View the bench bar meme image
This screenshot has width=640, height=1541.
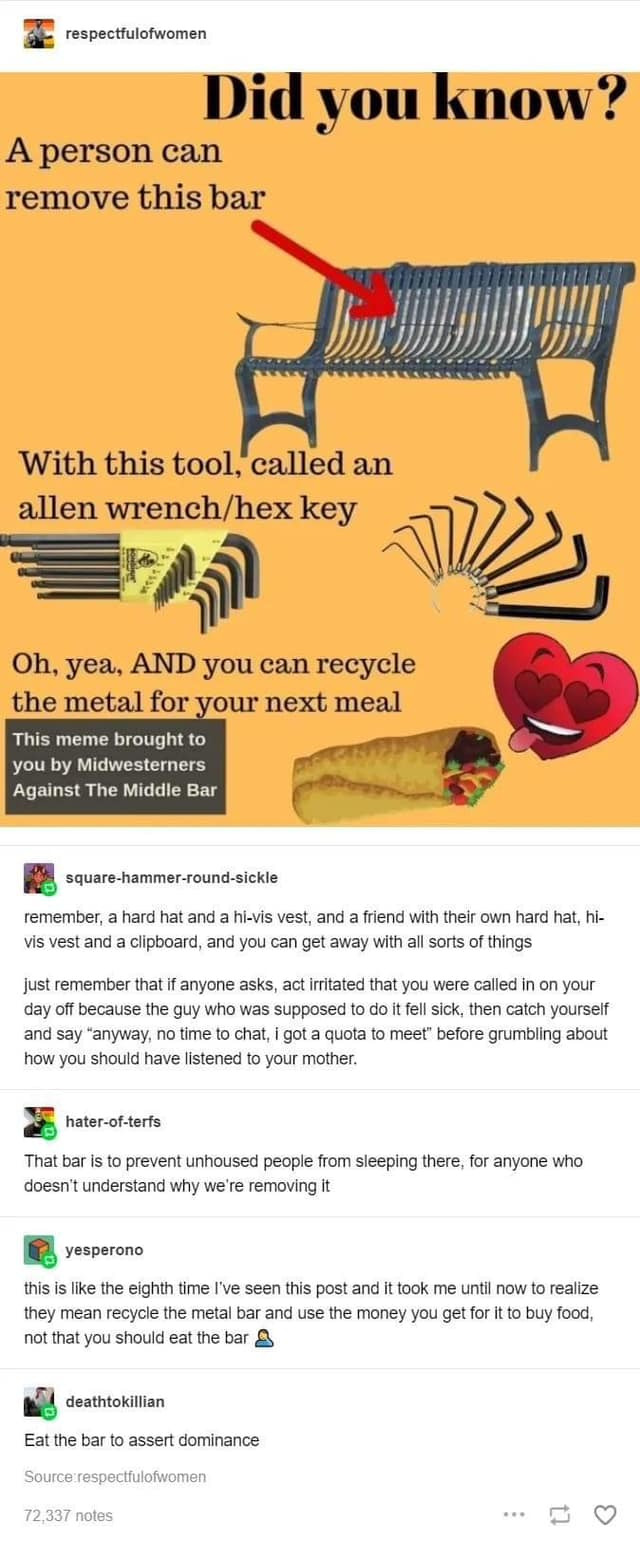[320, 450]
